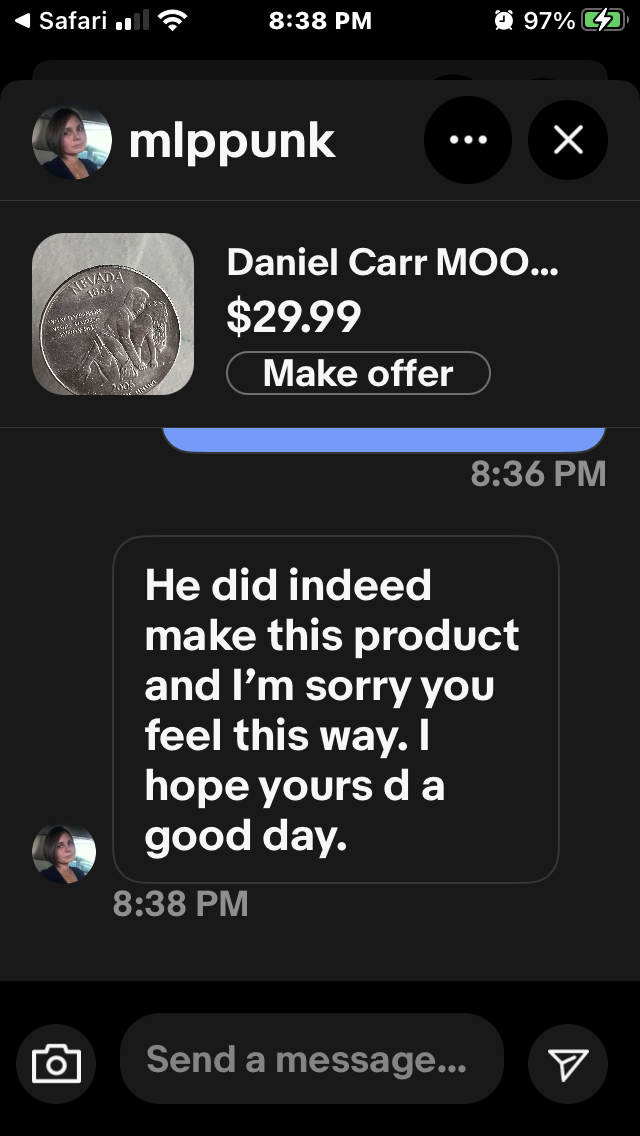The height and width of the screenshot is (1136, 640).
Task: Close the chat with mlppunk
Action: click(x=567, y=140)
